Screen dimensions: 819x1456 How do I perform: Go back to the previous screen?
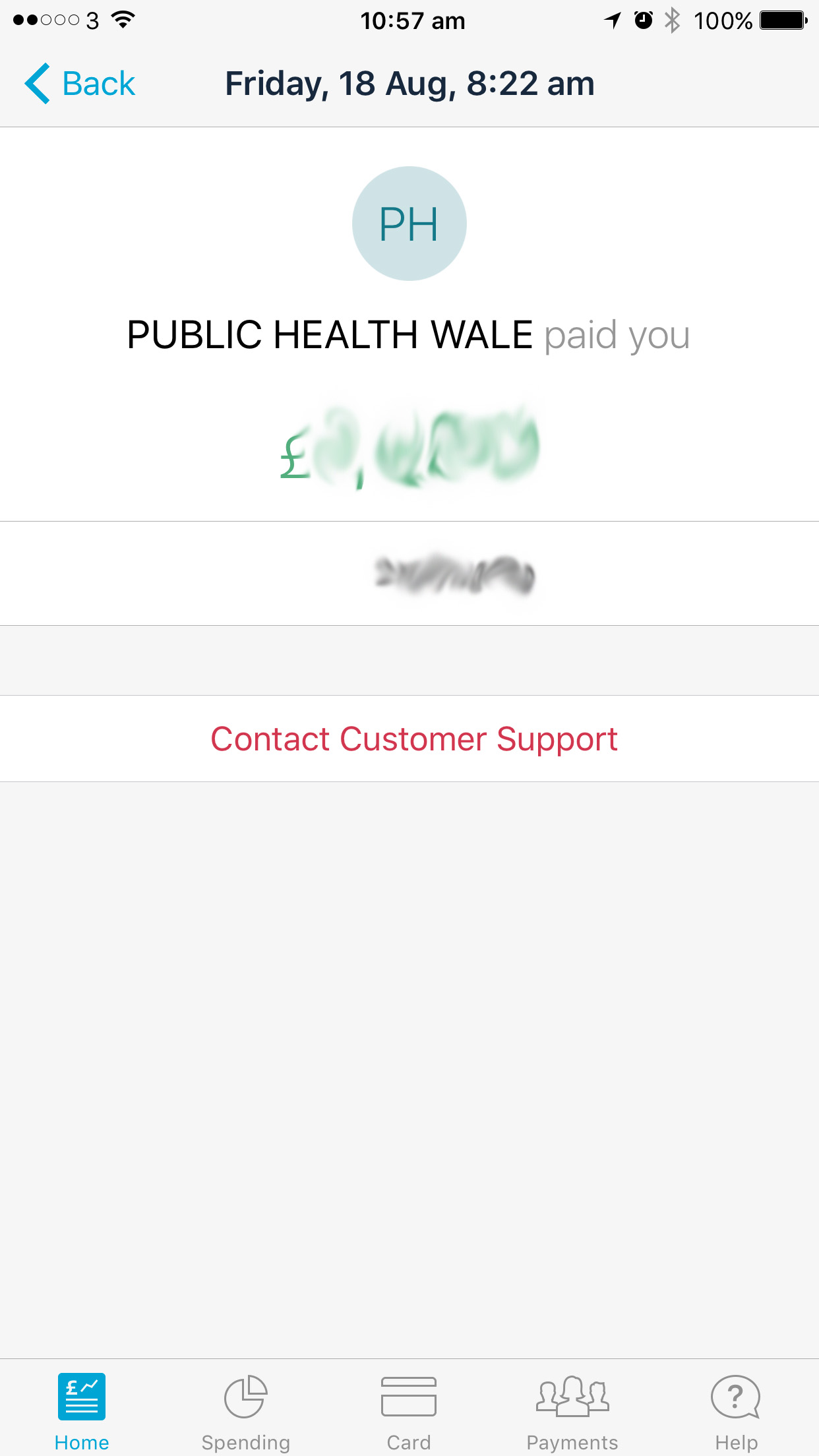(x=80, y=84)
